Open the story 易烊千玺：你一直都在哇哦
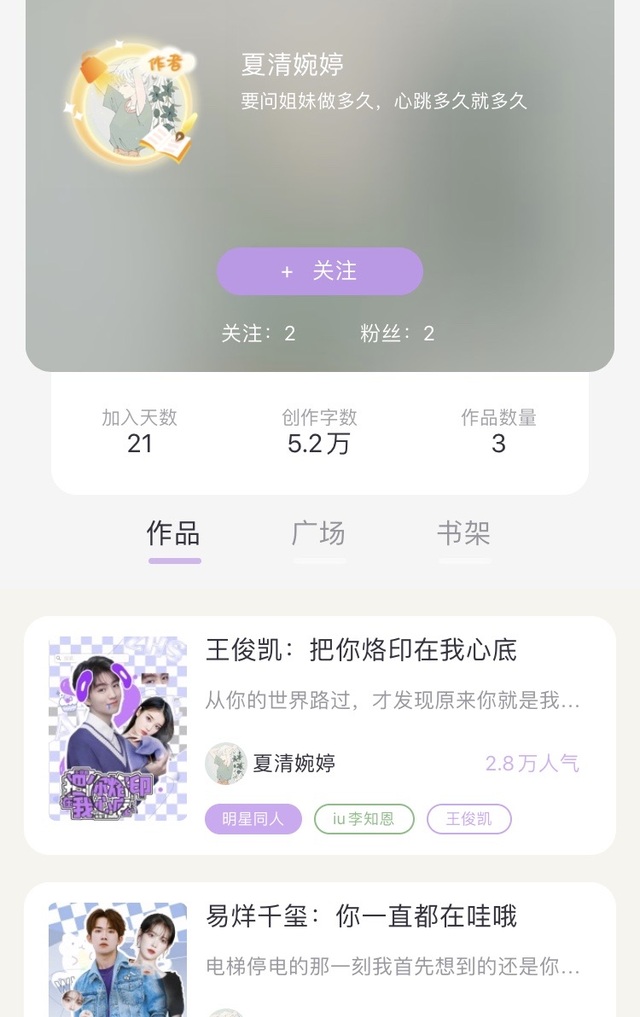The image size is (640, 1017). coord(361,916)
